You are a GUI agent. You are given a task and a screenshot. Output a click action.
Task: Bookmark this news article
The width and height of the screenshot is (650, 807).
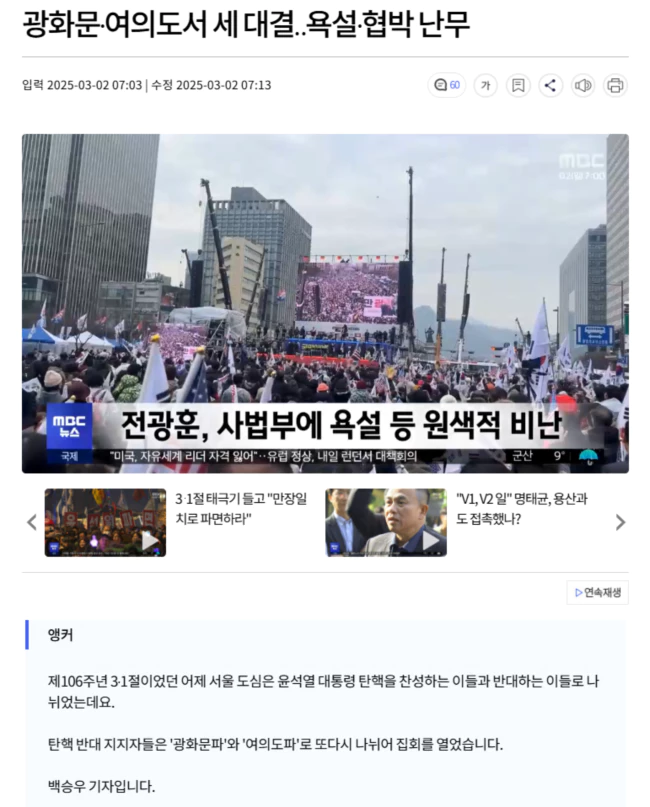pos(518,85)
